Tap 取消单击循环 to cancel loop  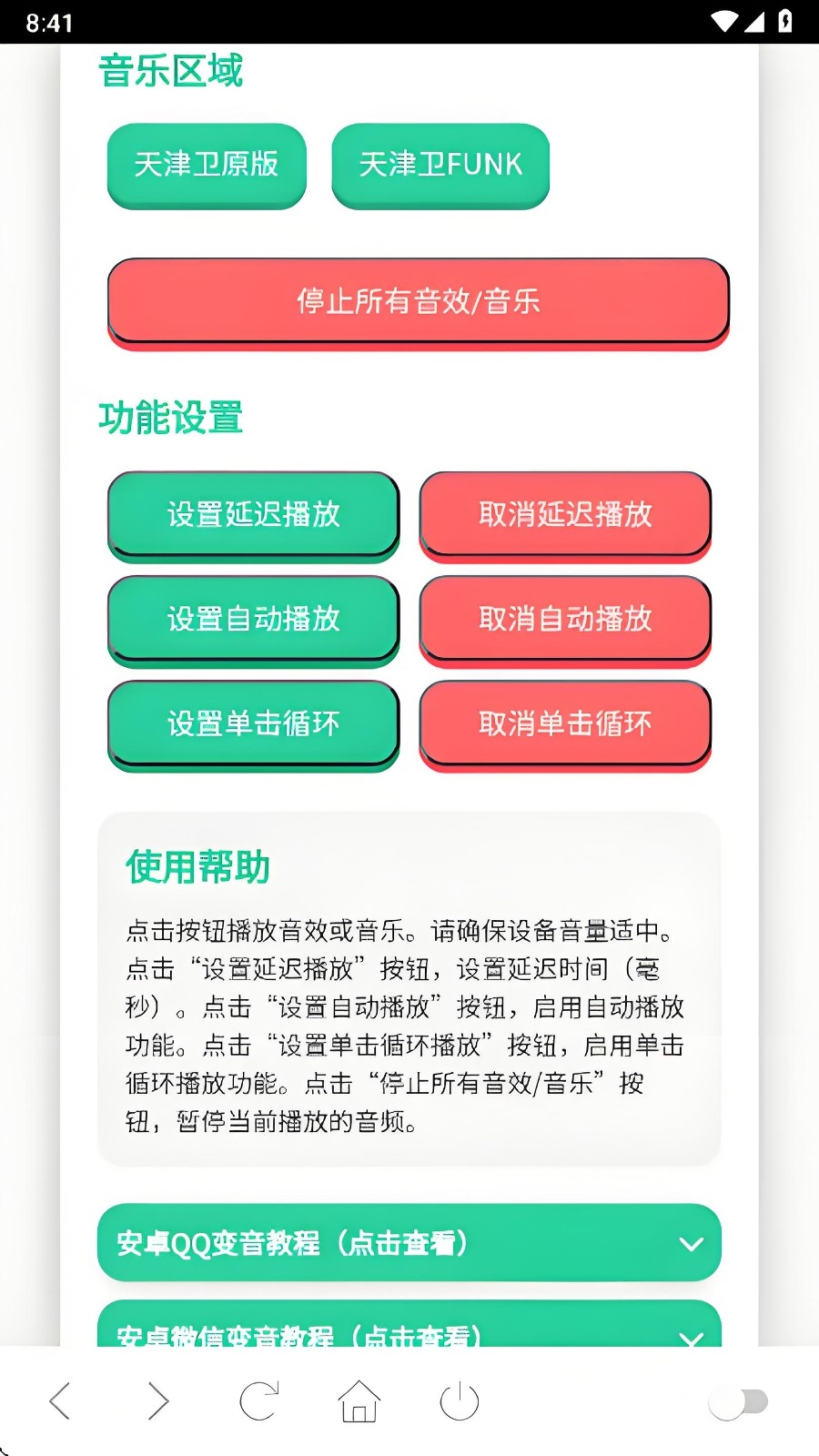pos(565,723)
